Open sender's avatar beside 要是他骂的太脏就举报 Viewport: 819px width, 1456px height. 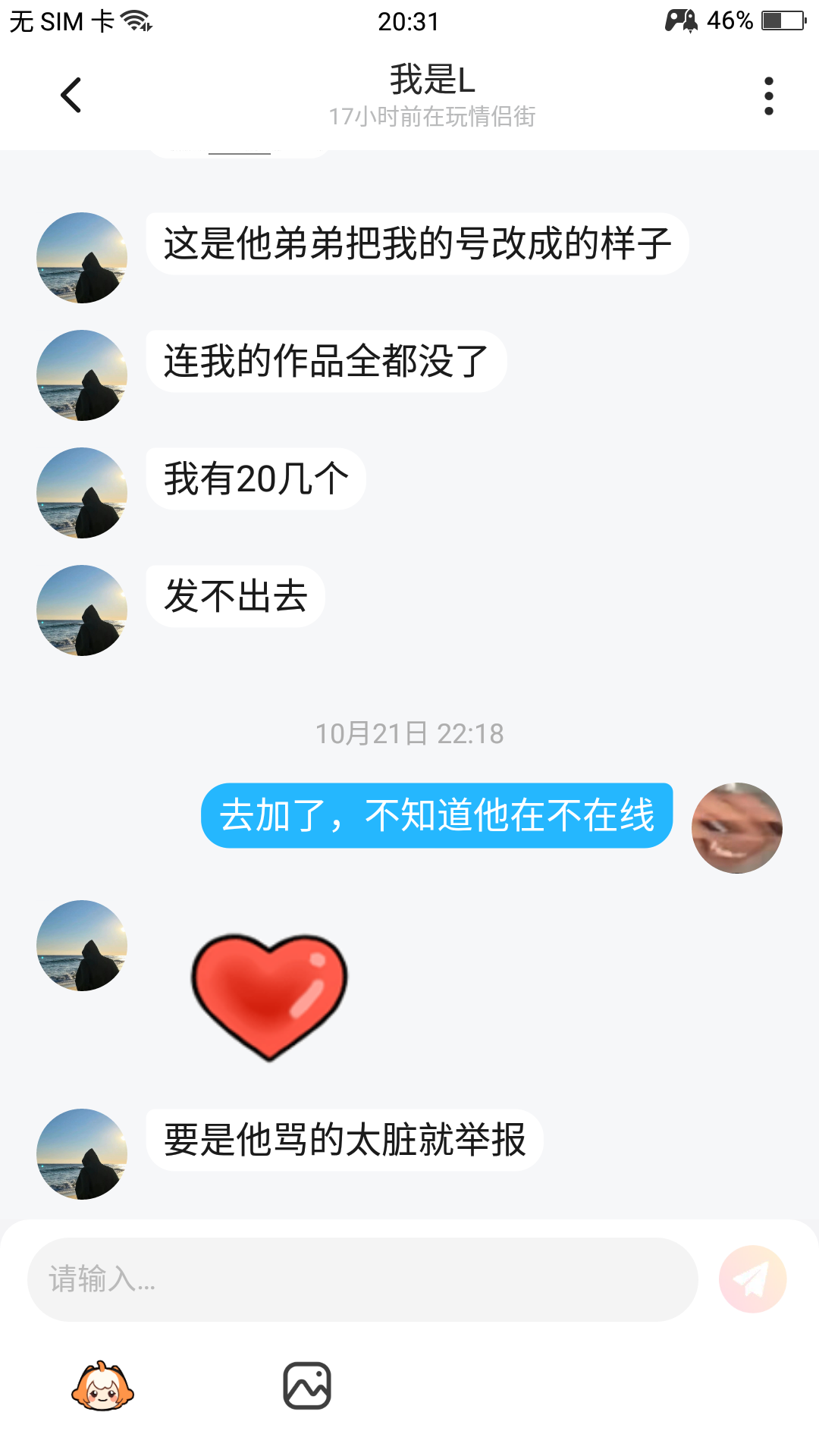(x=82, y=1153)
